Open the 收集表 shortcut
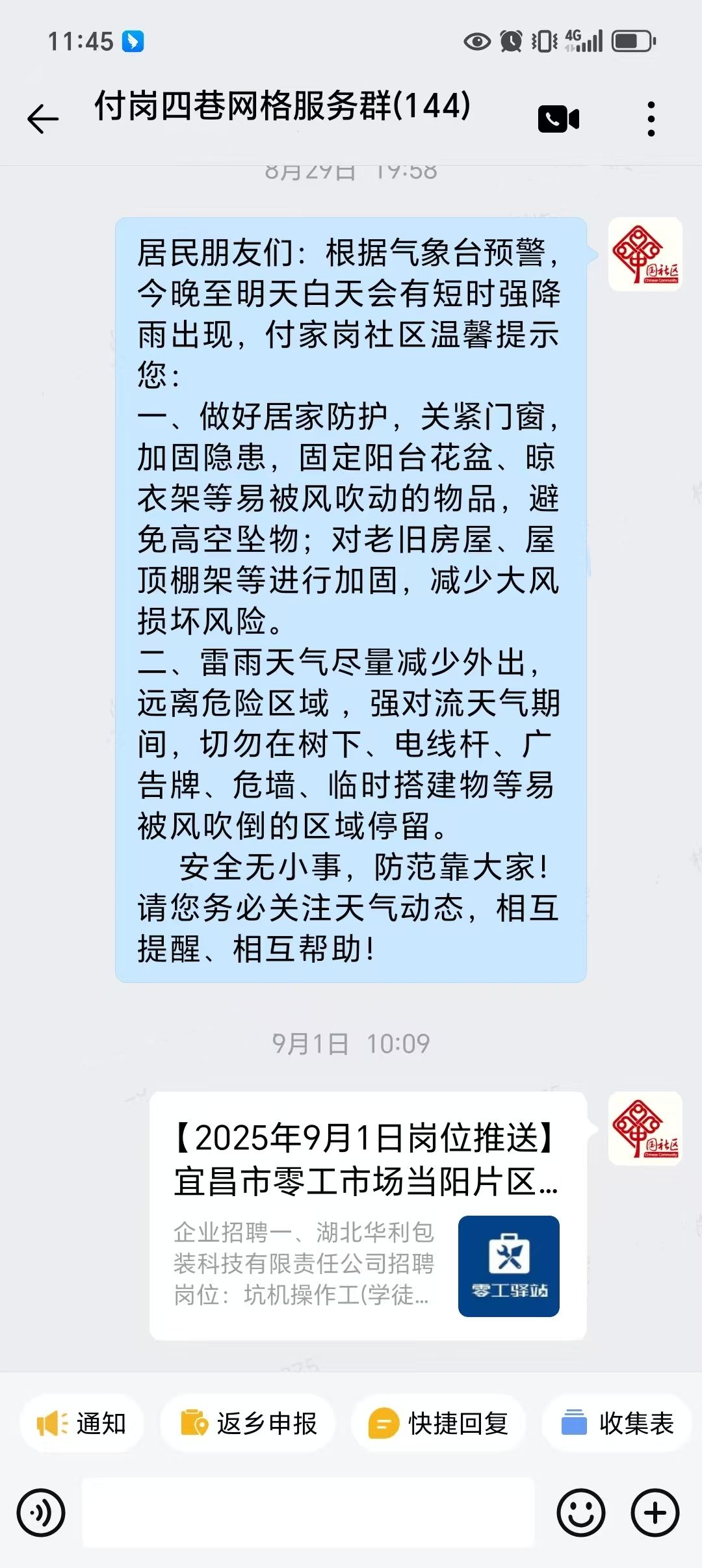Screen dimensions: 702x1568 617,1423
